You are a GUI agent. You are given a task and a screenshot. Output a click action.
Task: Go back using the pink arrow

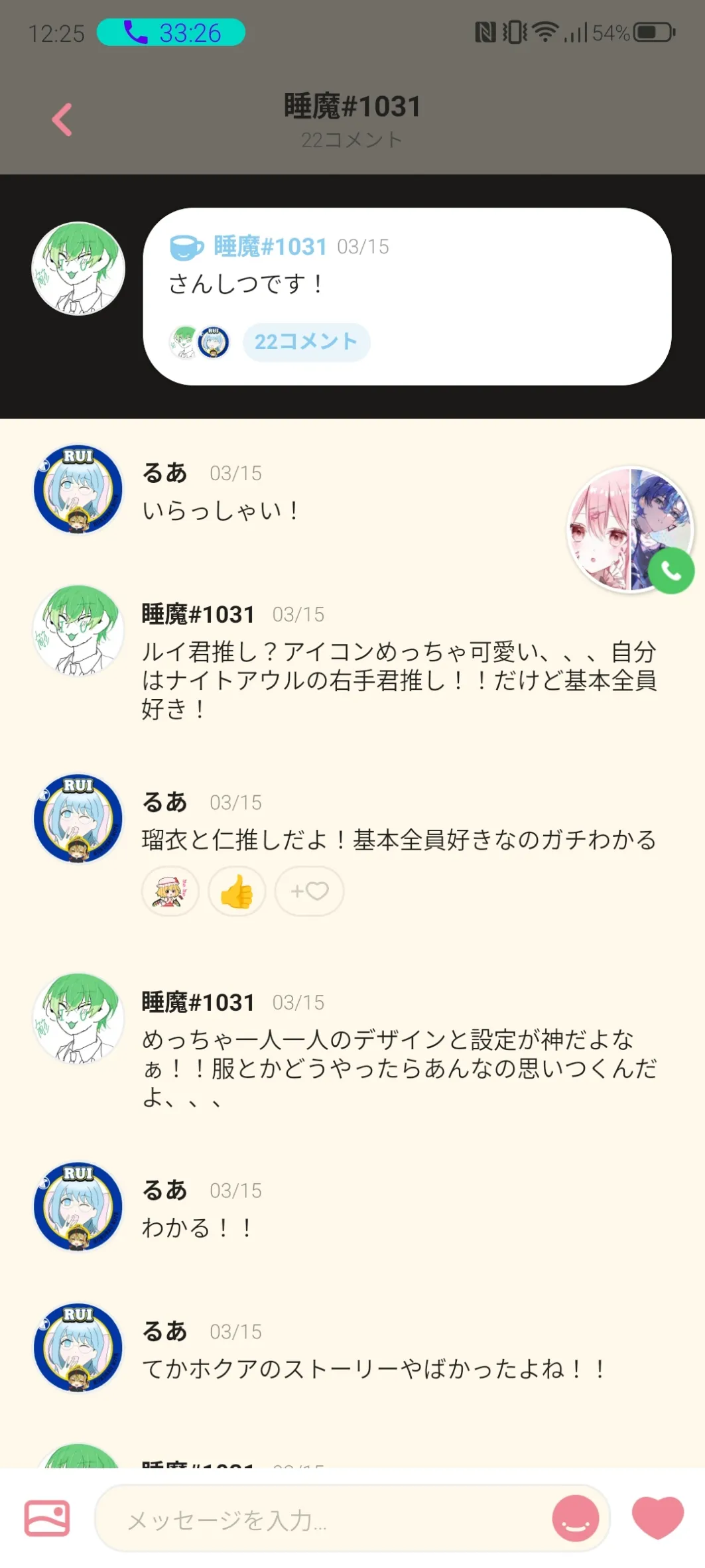[x=62, y=120]
